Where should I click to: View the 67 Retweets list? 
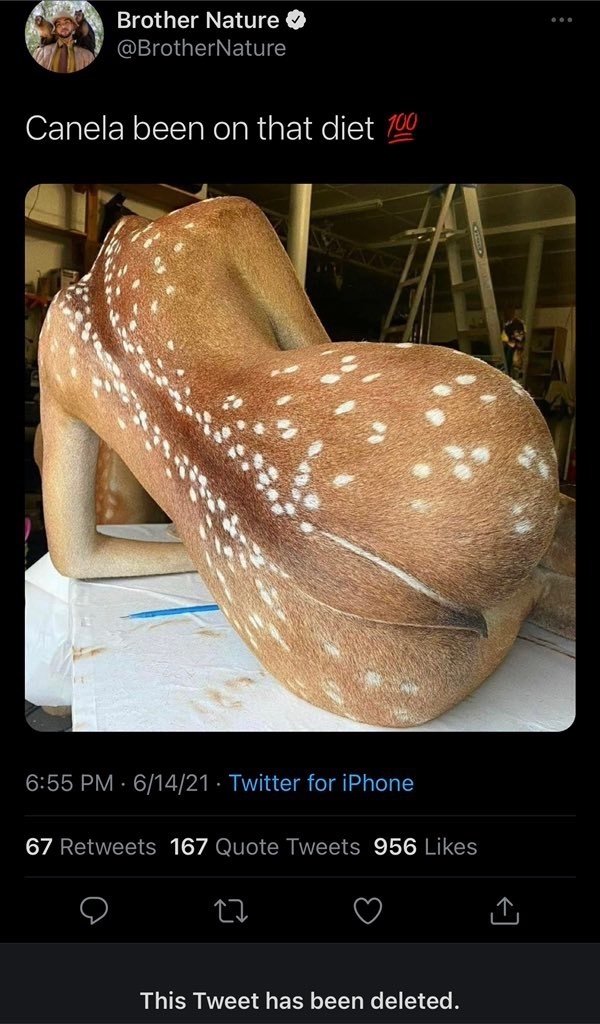[91, 846]
